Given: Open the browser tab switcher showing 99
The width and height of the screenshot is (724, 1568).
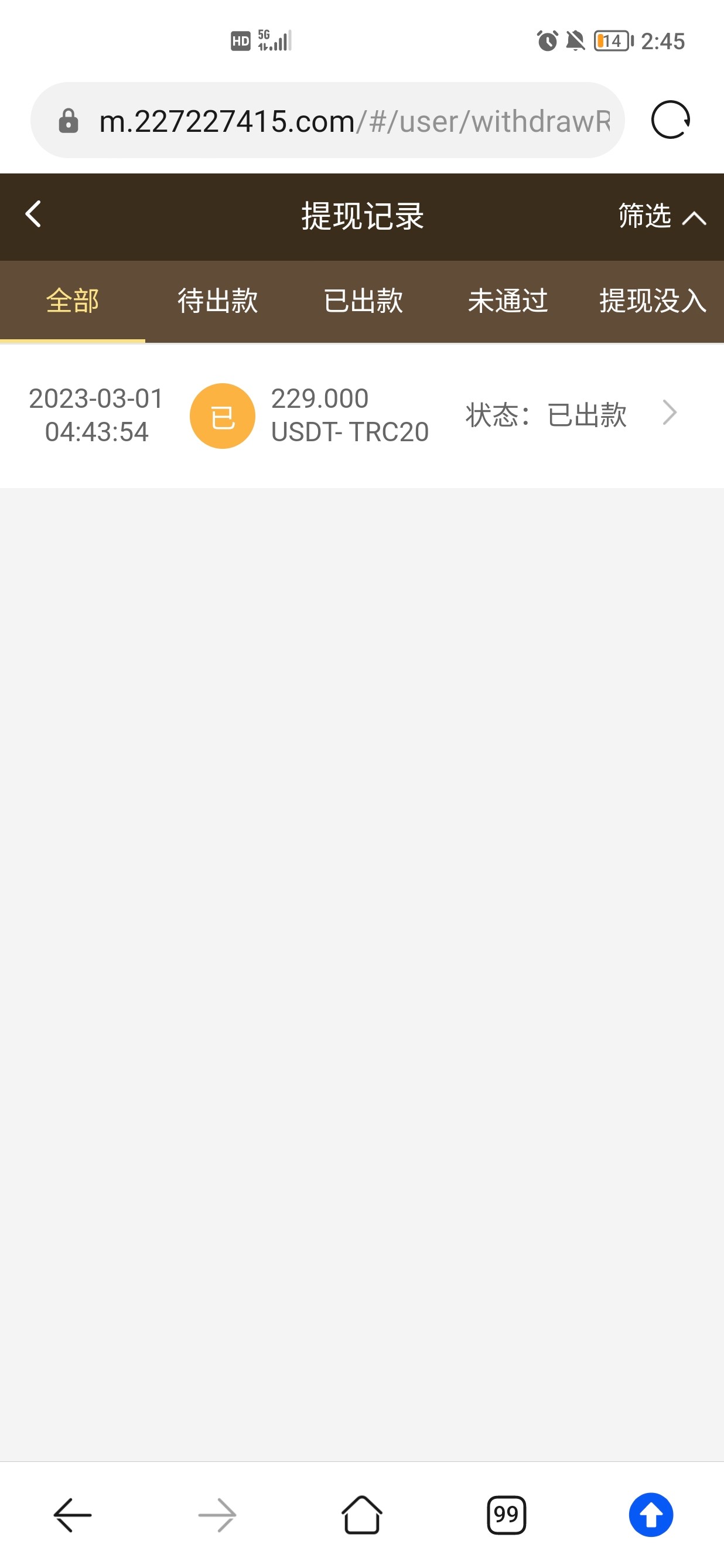Looking at the screenshot, I should (506, 1515).
